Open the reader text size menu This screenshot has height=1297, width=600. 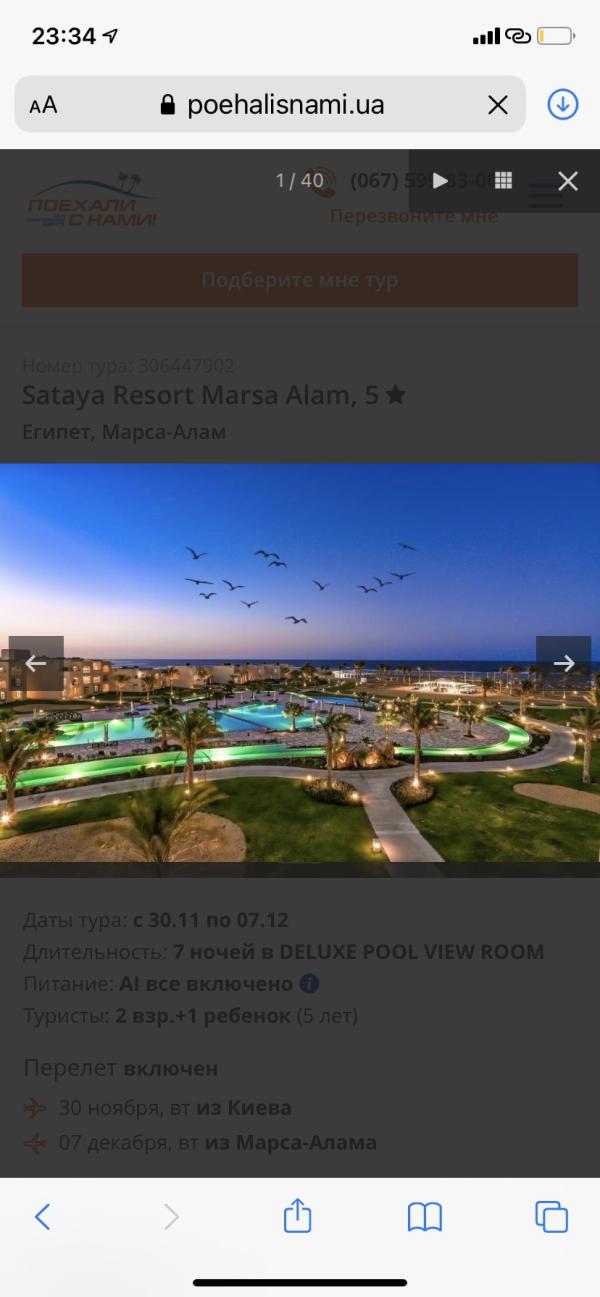click(43, 105)
